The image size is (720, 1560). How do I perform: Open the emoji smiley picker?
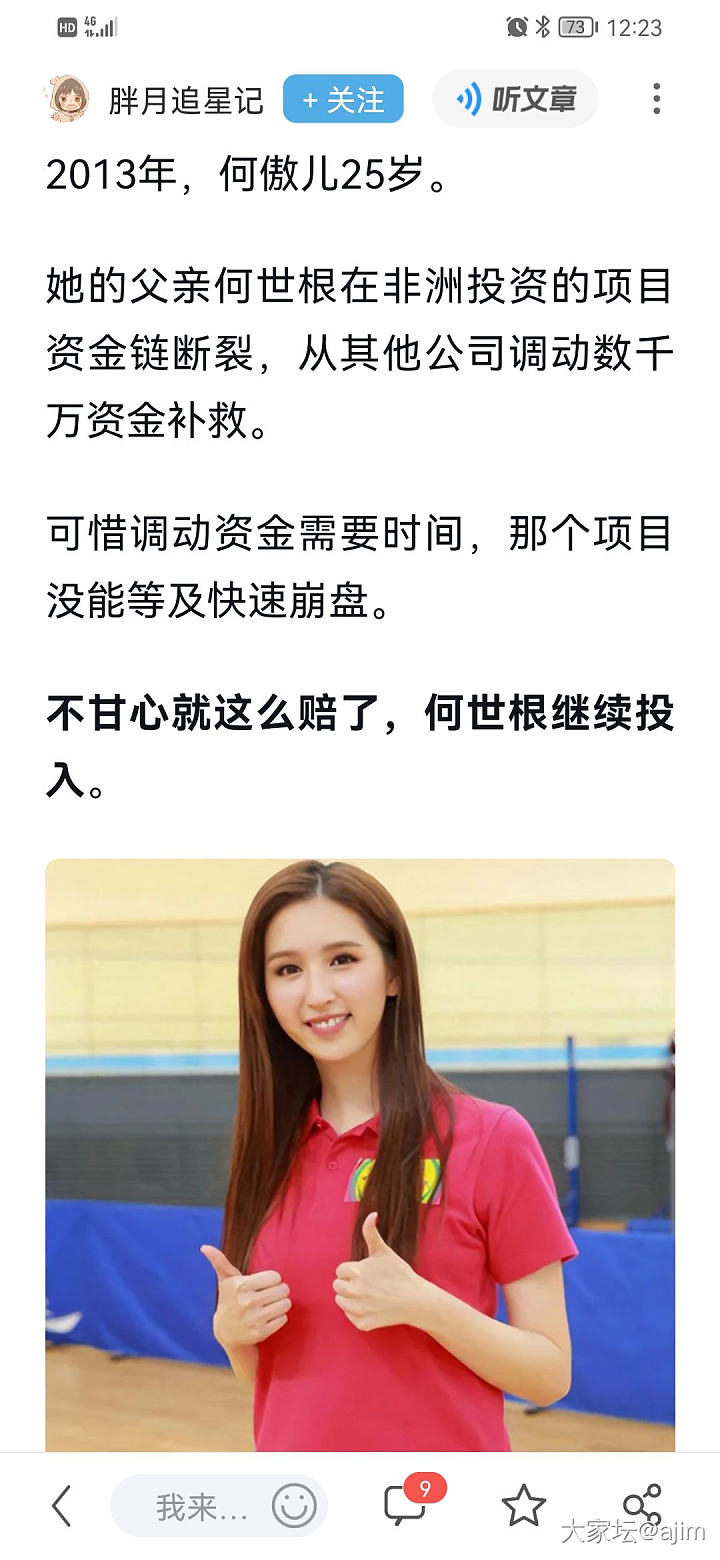294,1506
